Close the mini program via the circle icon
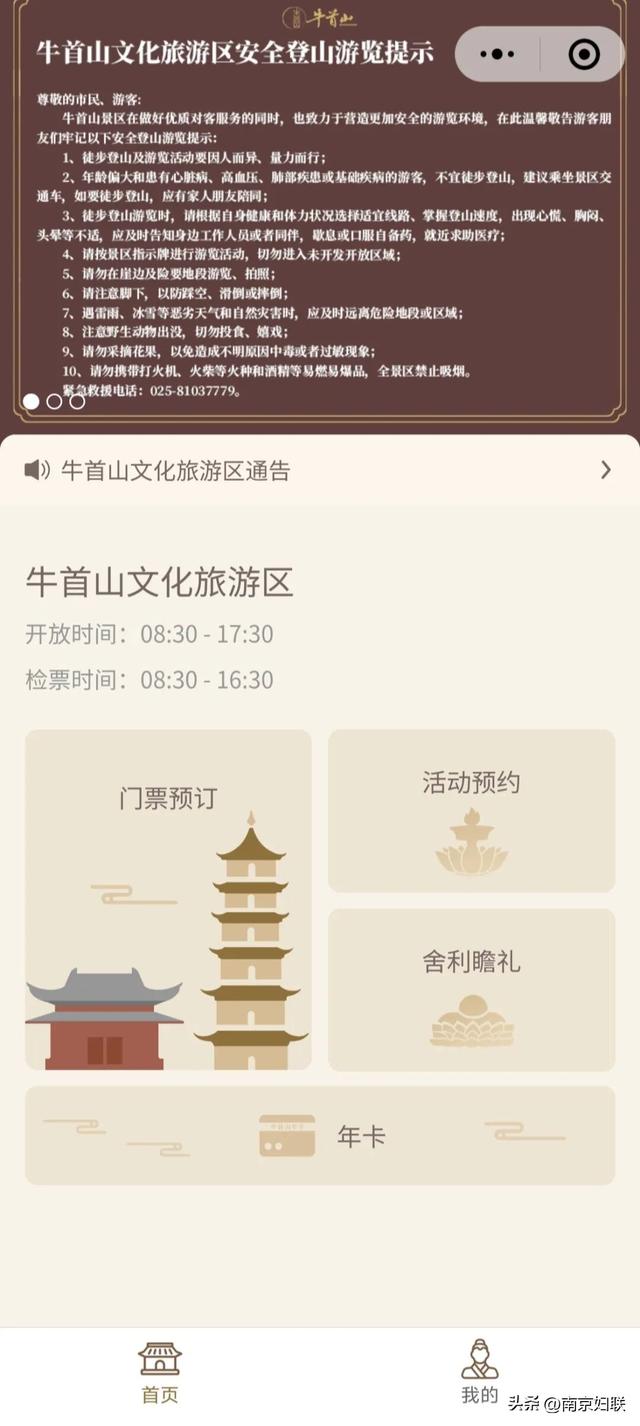Screen dimensions: 640x1426 click(584, 54)
